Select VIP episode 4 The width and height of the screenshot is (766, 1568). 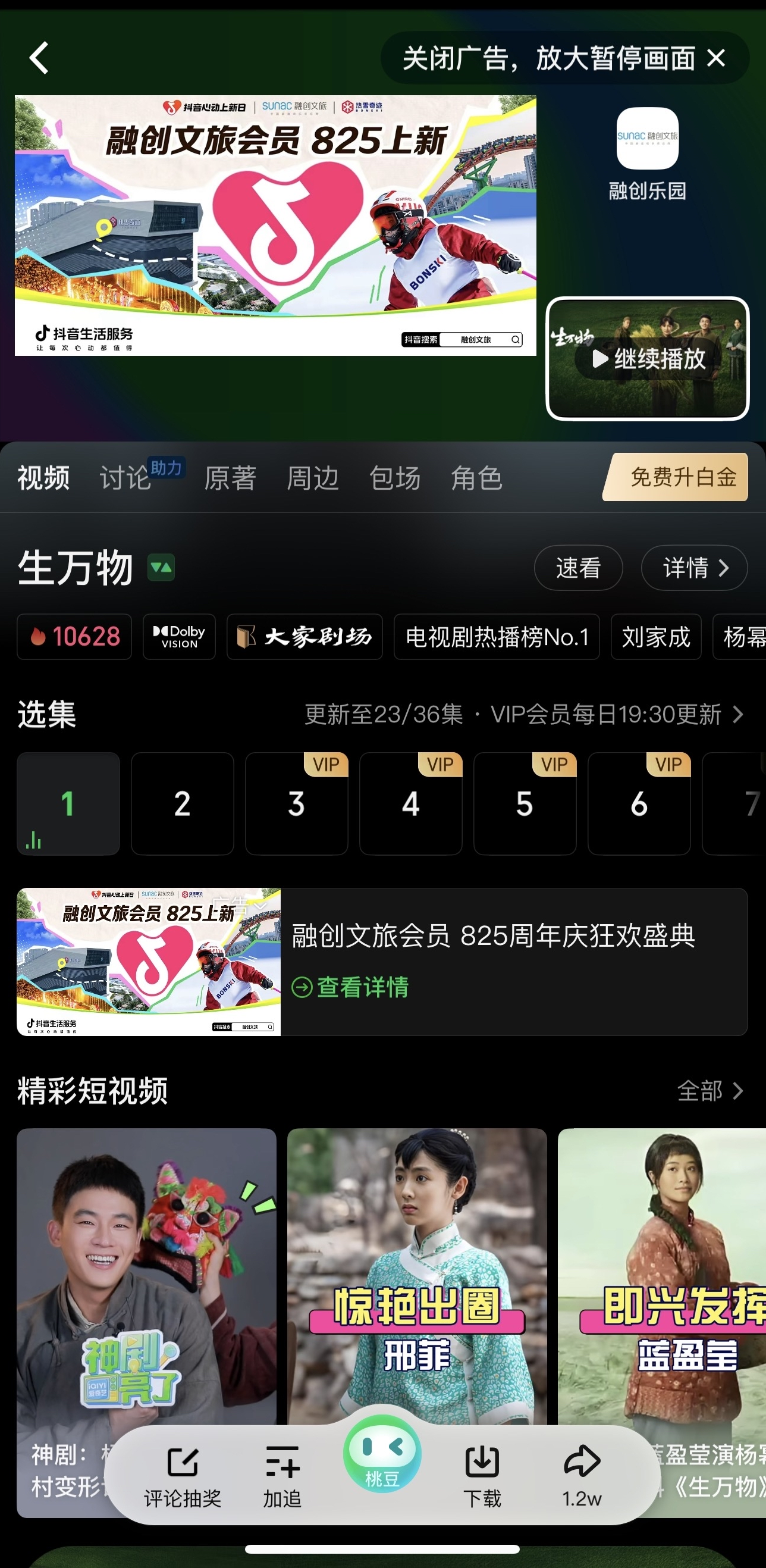tap(411, 803)
